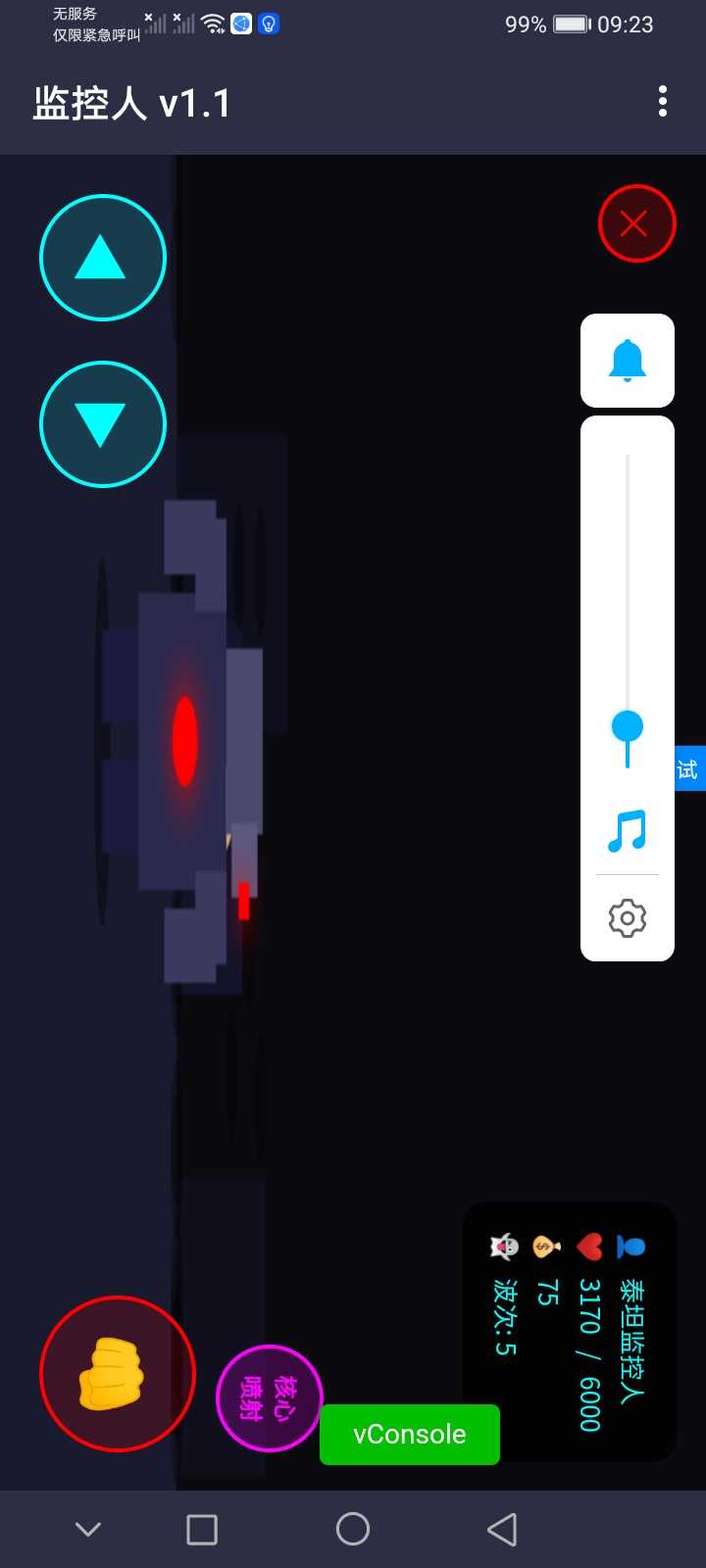Go back with system back button
706x1568 pixels.
501,1529
